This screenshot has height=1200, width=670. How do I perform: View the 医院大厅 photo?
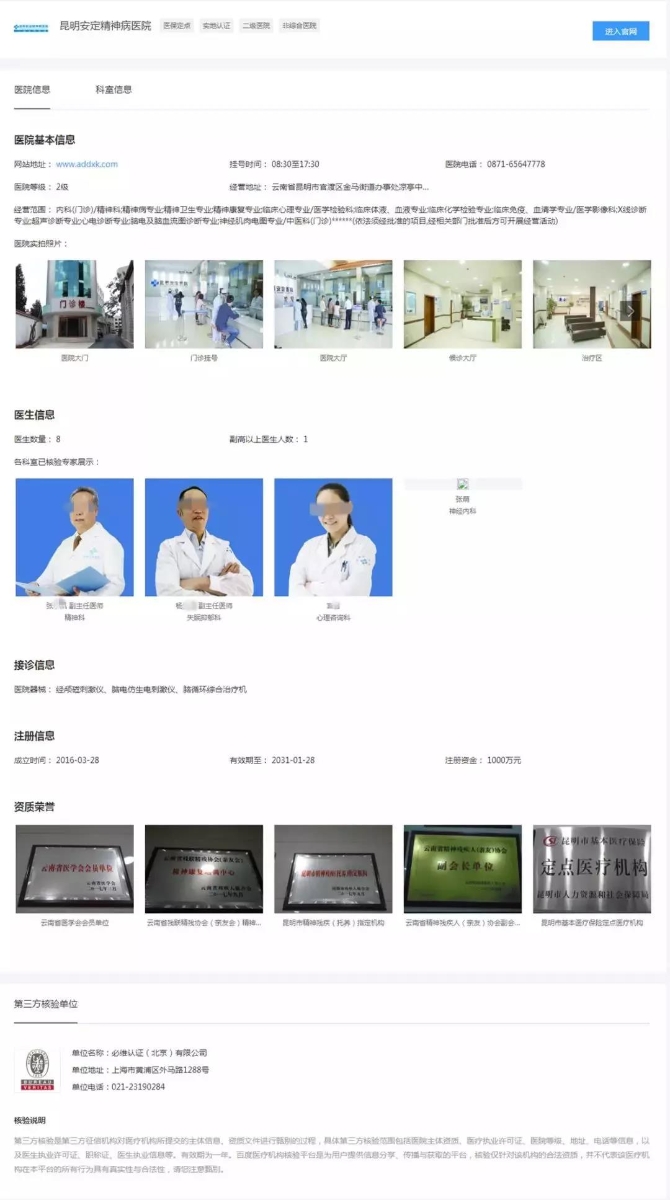pos(333,304)
